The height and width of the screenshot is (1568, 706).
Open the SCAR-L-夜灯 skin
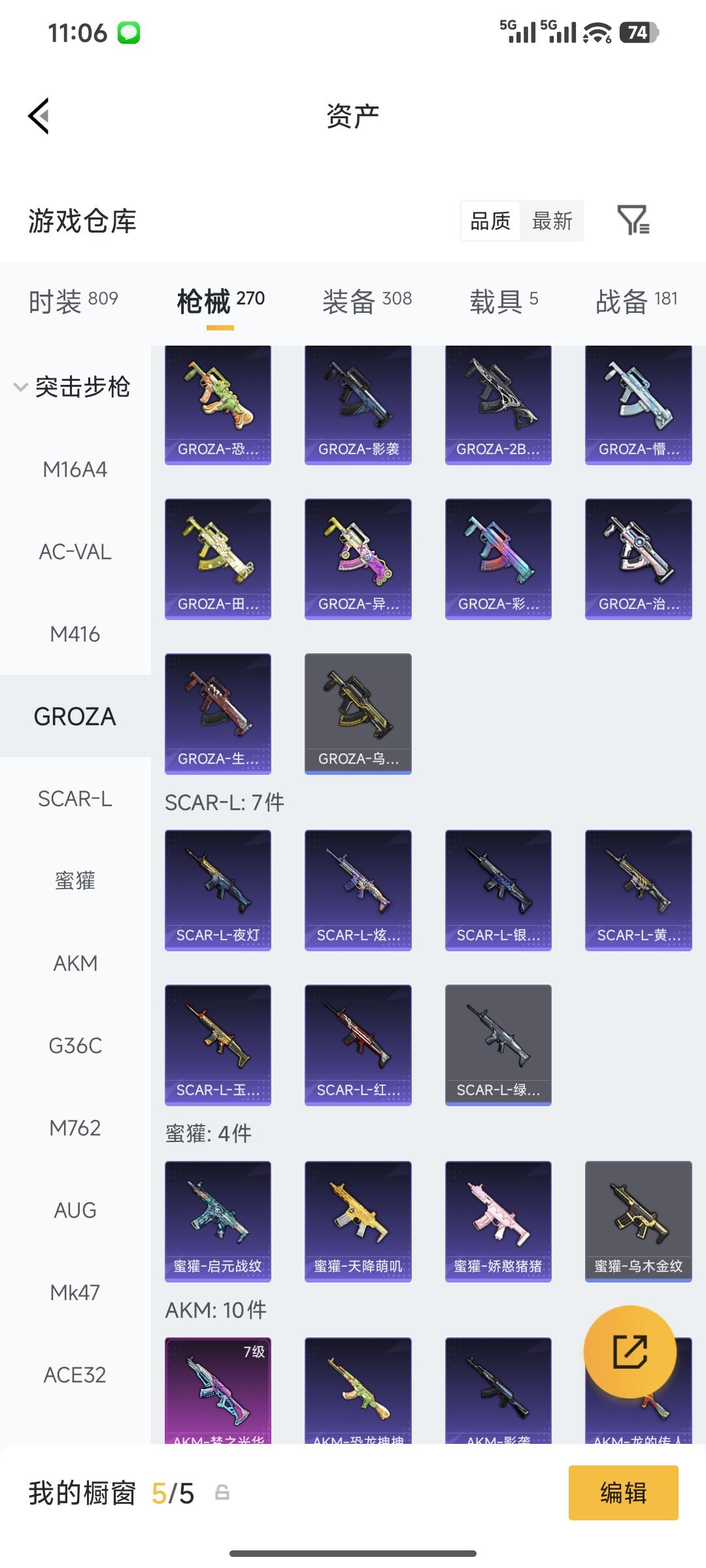[x=218, y=889]
